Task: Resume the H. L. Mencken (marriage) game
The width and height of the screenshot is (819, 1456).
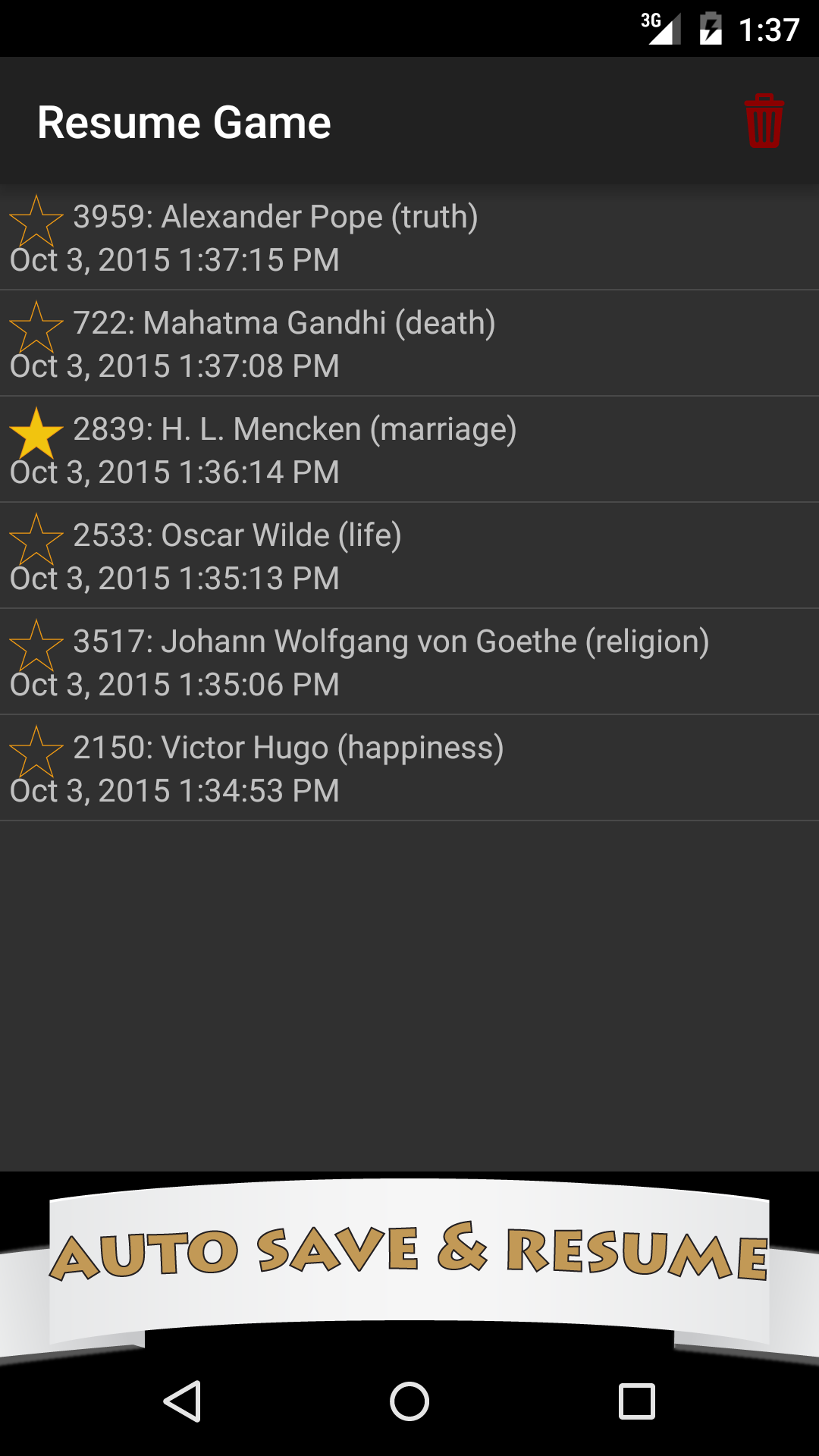Action: pos(409,450)
